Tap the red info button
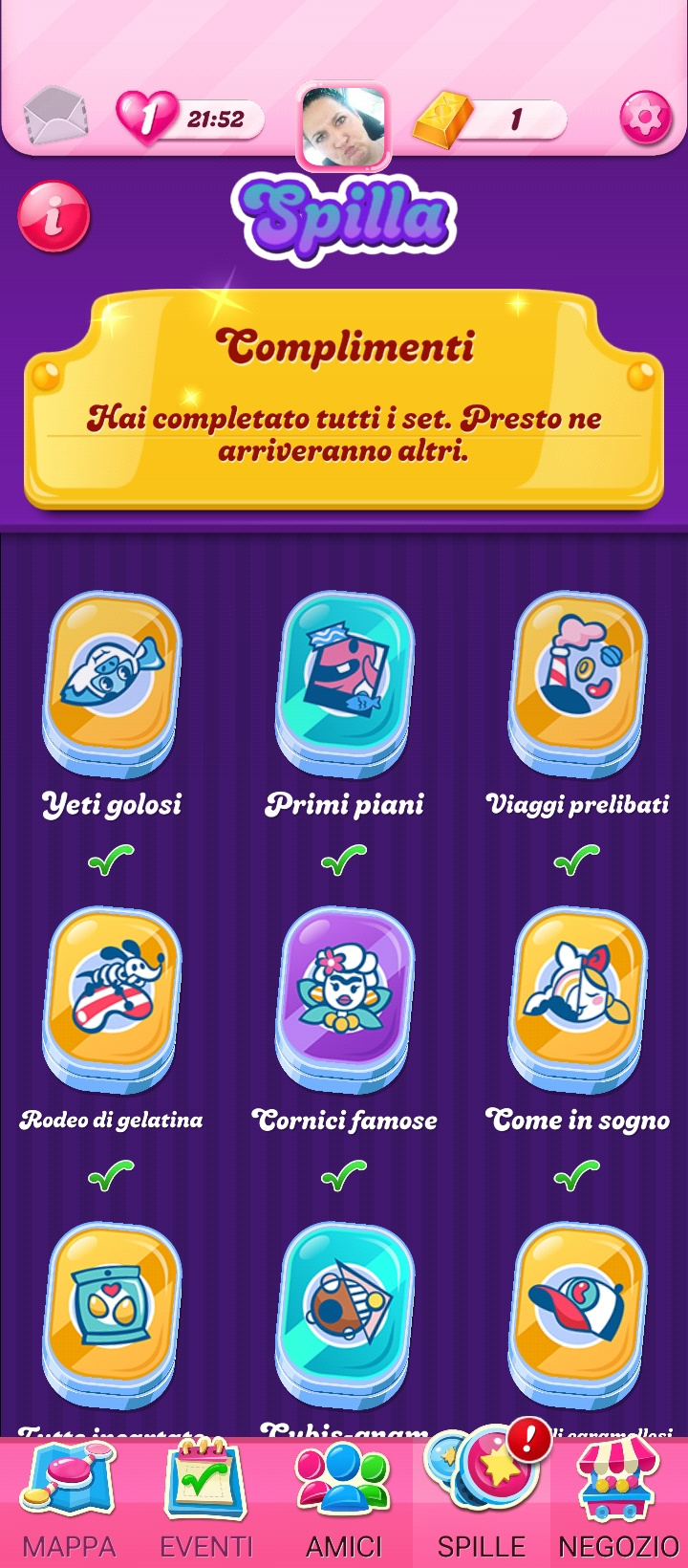This screenshot has height=1568, width=688. click(x=54, y=216)
